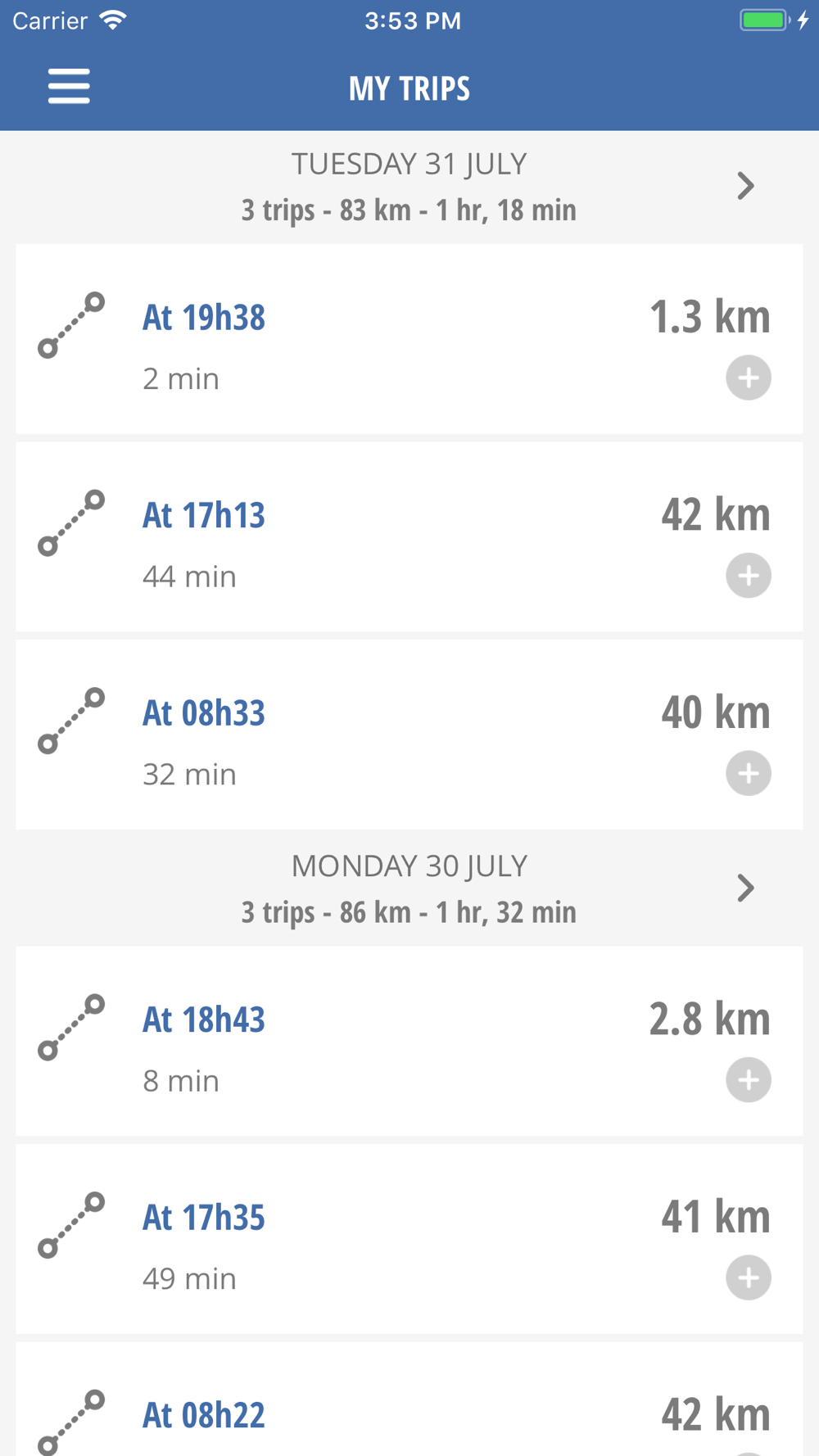Open the hamburger drawer menu
Image resolution: width=819 pixels, height=1456 pixels.
pos(69,87)
